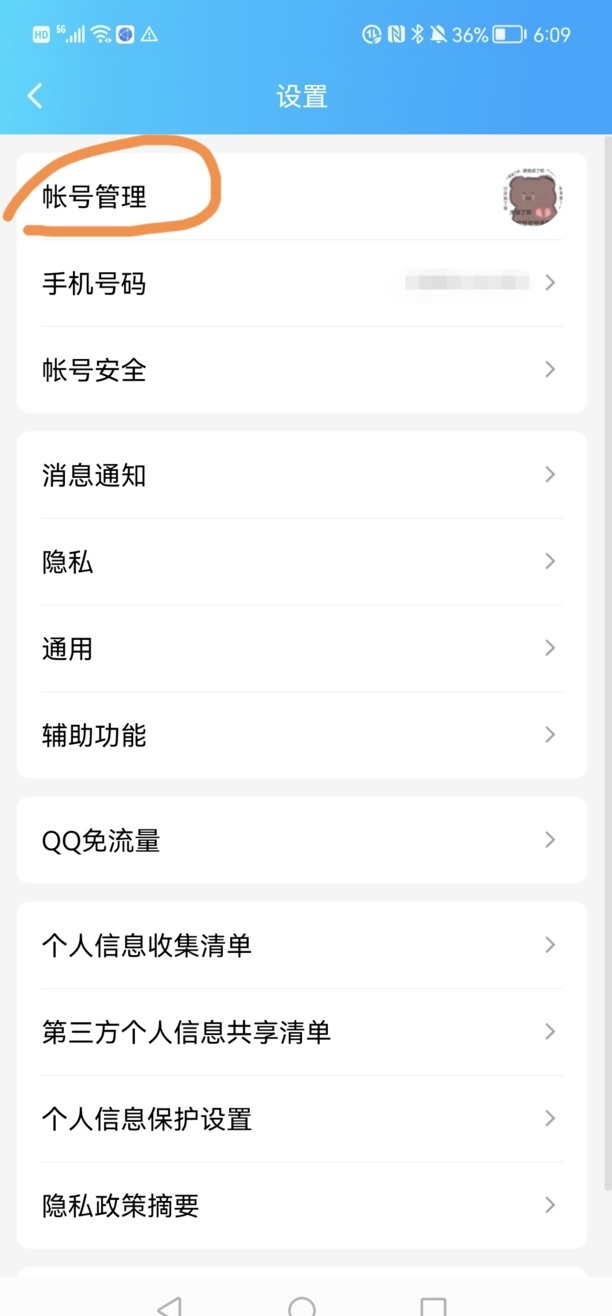Open the 手机号码 phone number row
Image resolution: width=612 pixels, height=1316 pixels.
[x=300, y=284]
